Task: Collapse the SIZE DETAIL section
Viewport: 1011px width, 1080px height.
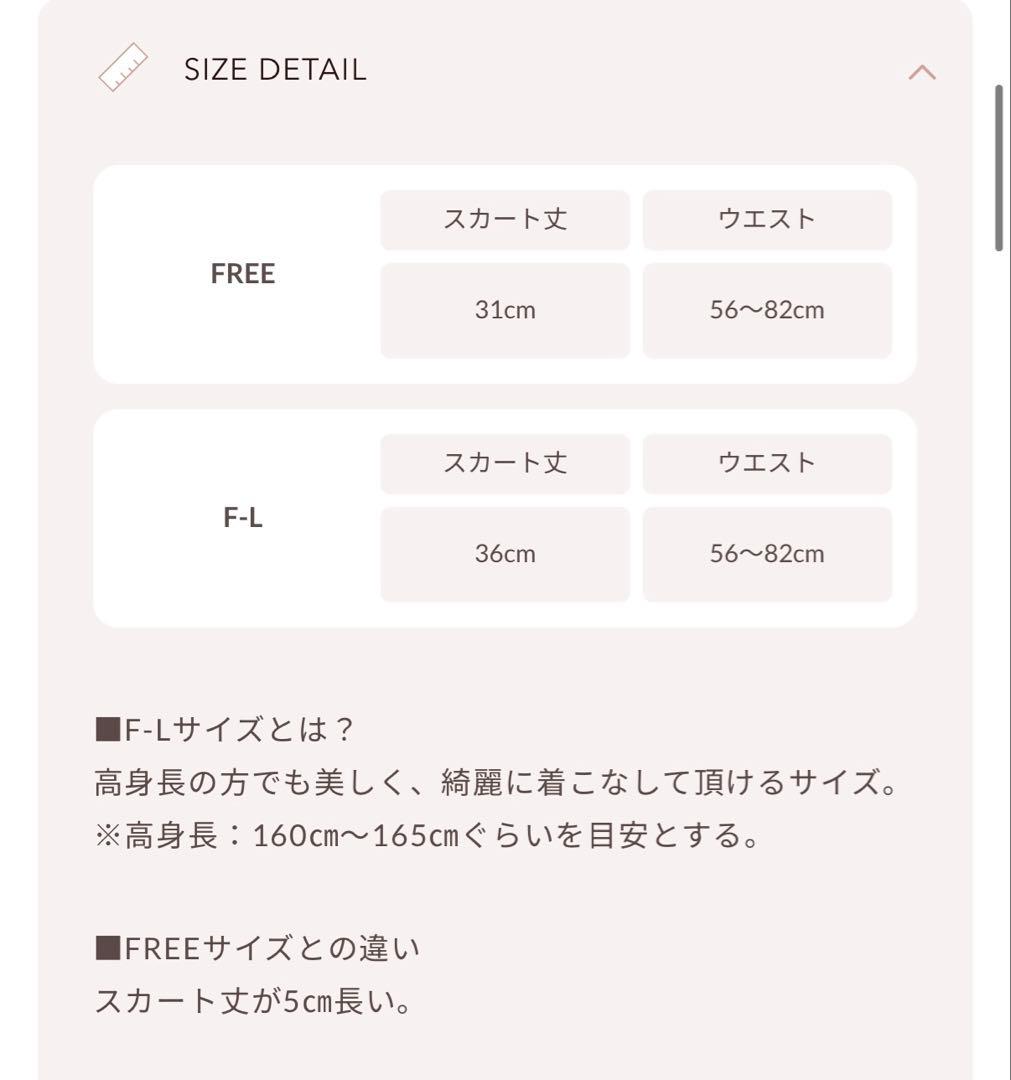Action: pyautogui.click(x=920, y=72)
